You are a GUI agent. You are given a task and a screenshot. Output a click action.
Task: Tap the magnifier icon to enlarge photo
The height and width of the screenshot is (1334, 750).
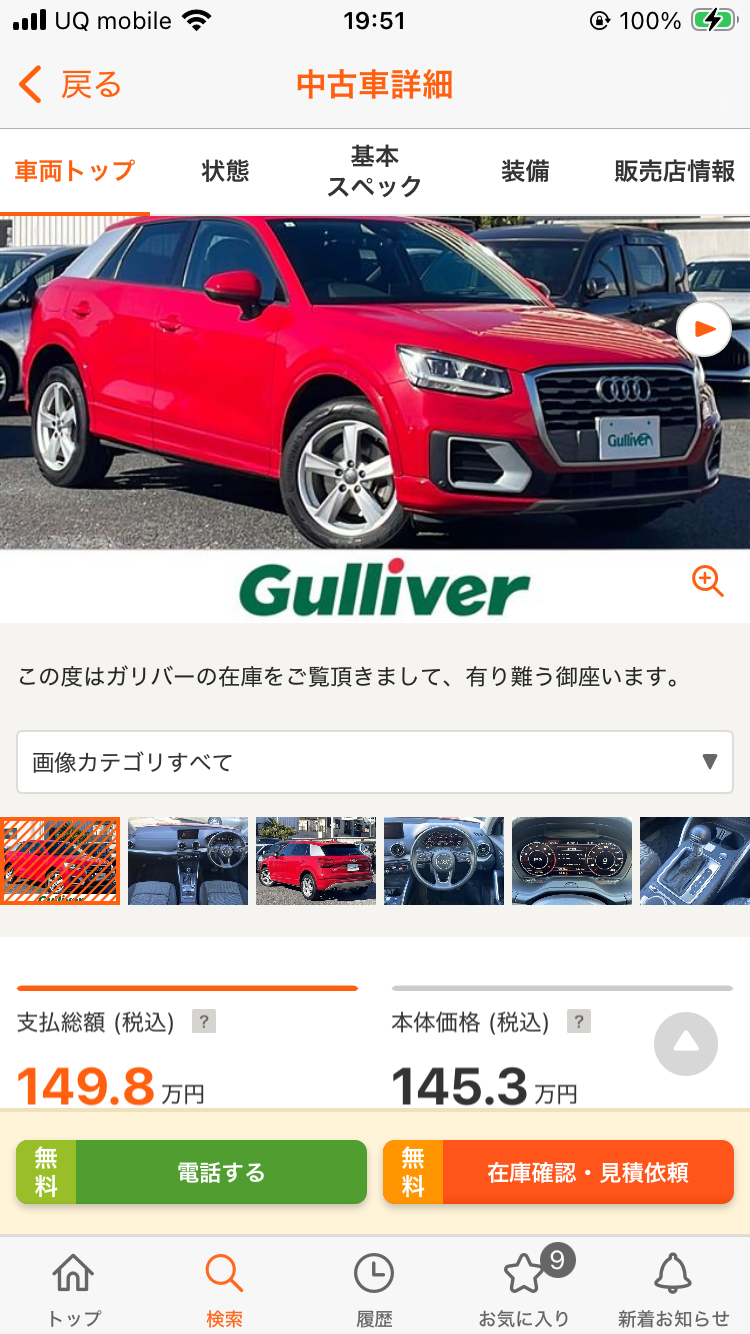coord(708,580)
